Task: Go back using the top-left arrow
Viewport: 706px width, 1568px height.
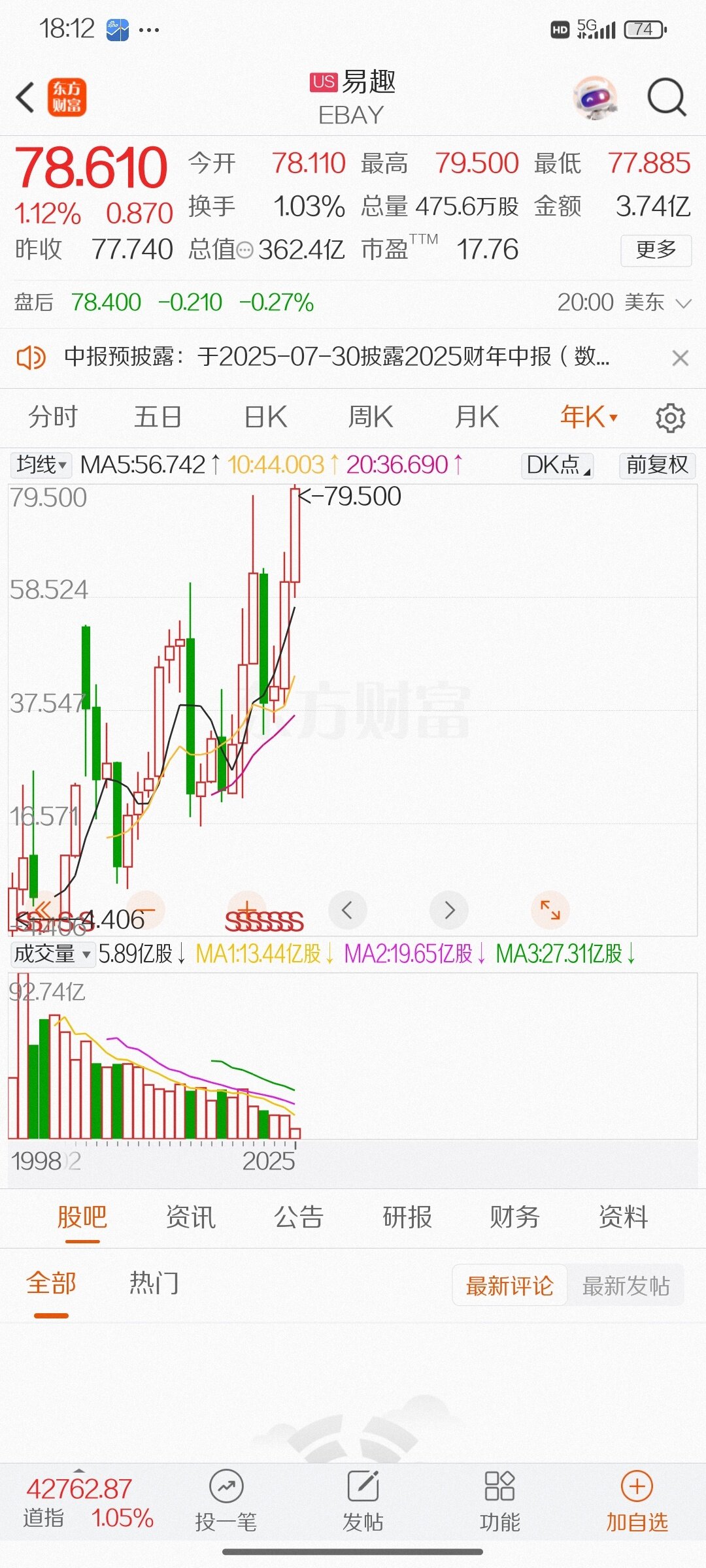Action: point(25,98)
